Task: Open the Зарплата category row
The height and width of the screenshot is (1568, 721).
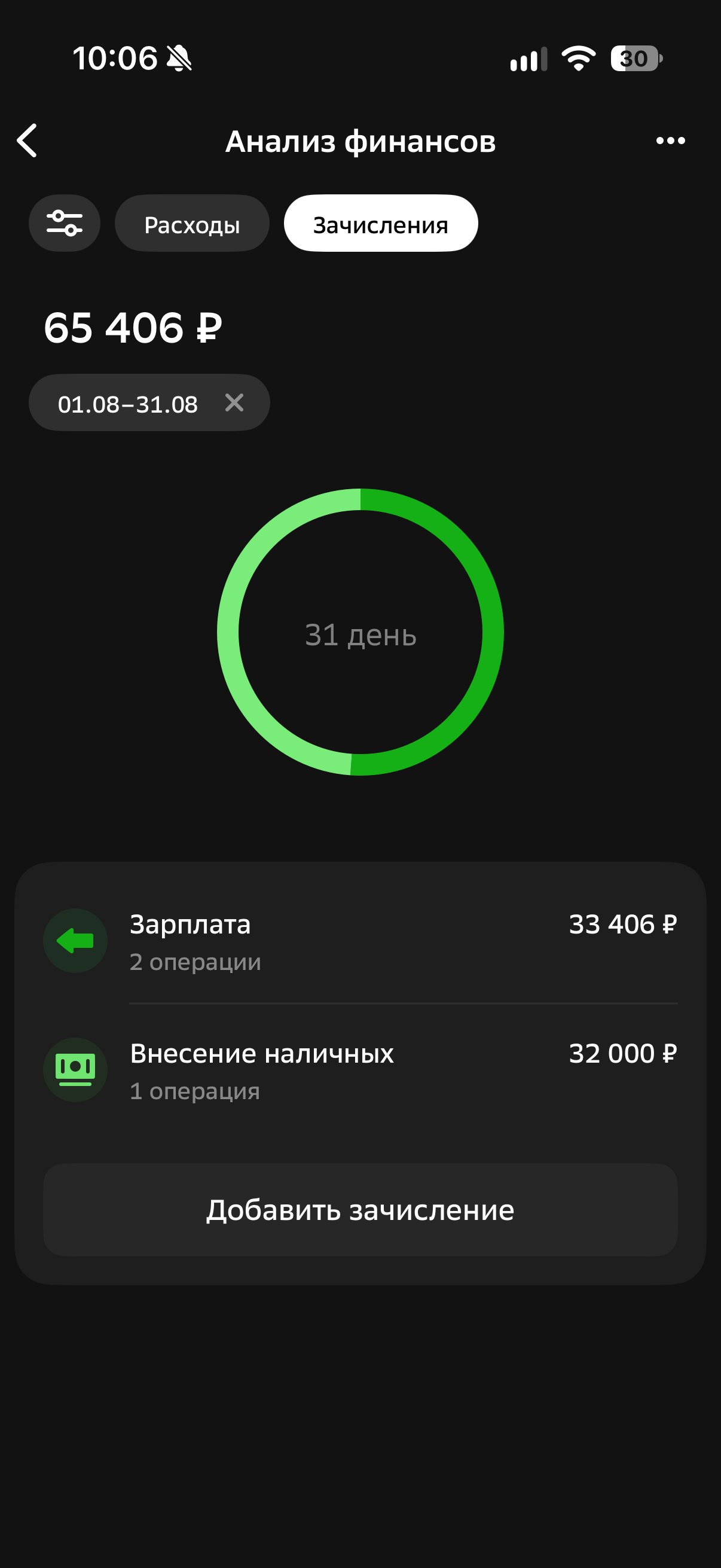Action: 360,941
